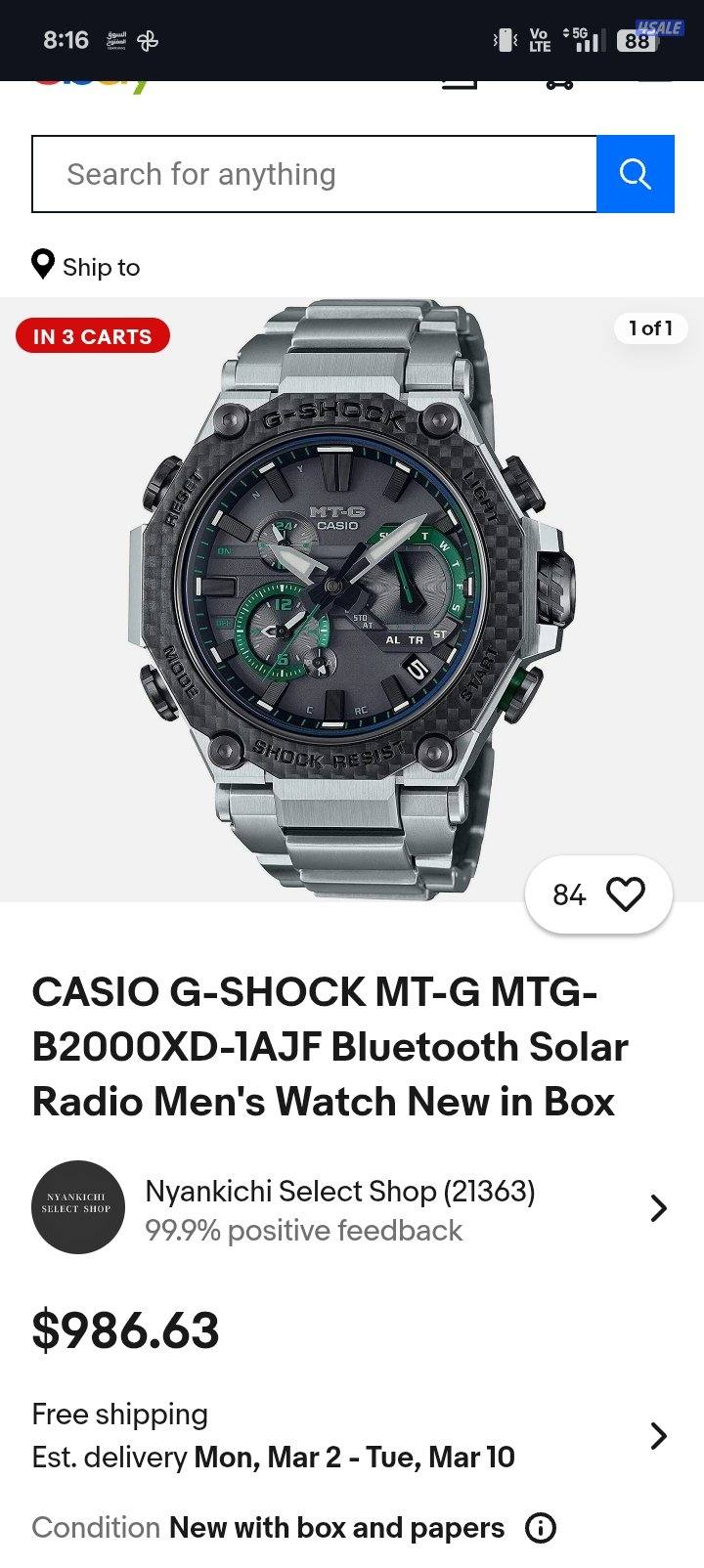Toggle the heart to save this watch
Screen dimensions: 704x1568
pos(627,893)
